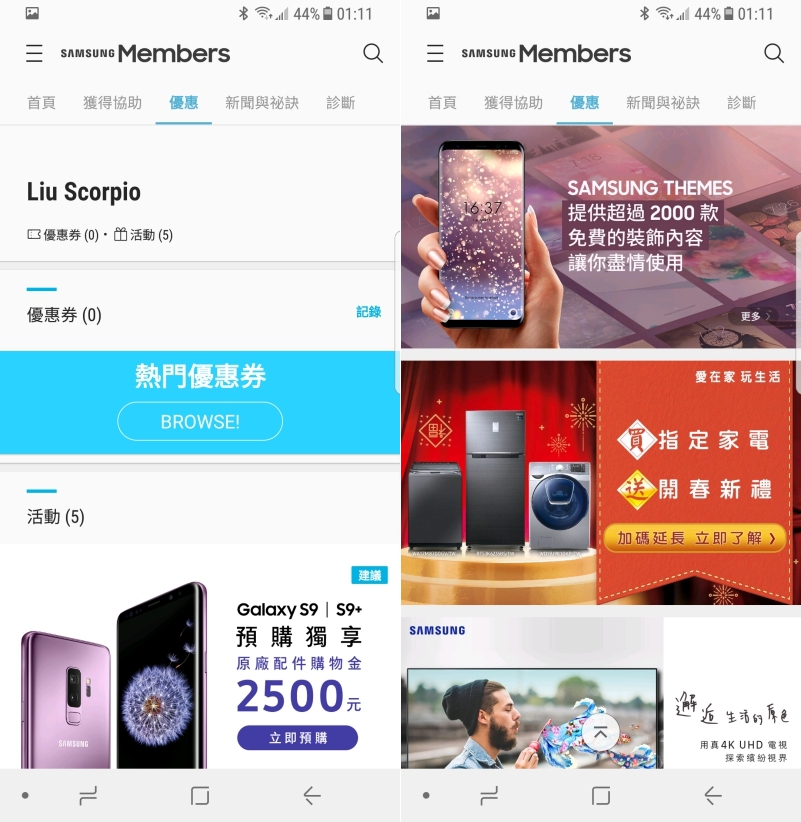
Task: Open the 記錄 coupon history link
Action: (x=368, y=312)
